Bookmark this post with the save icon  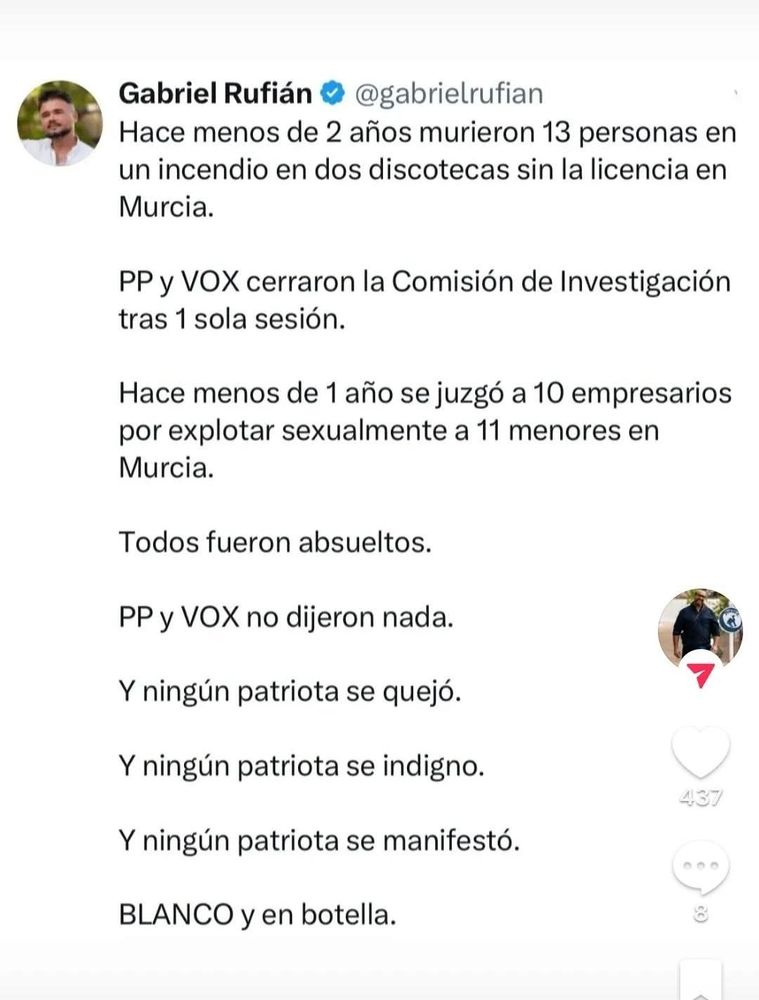(700, 982)
